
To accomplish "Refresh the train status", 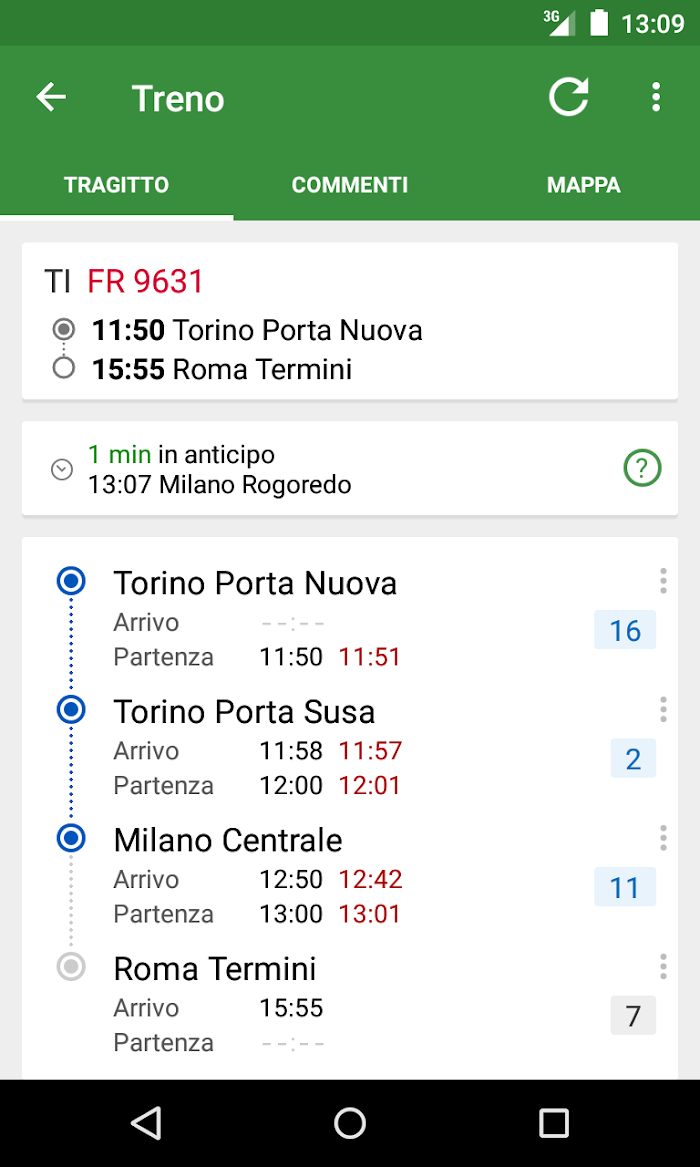I will 569,97.
